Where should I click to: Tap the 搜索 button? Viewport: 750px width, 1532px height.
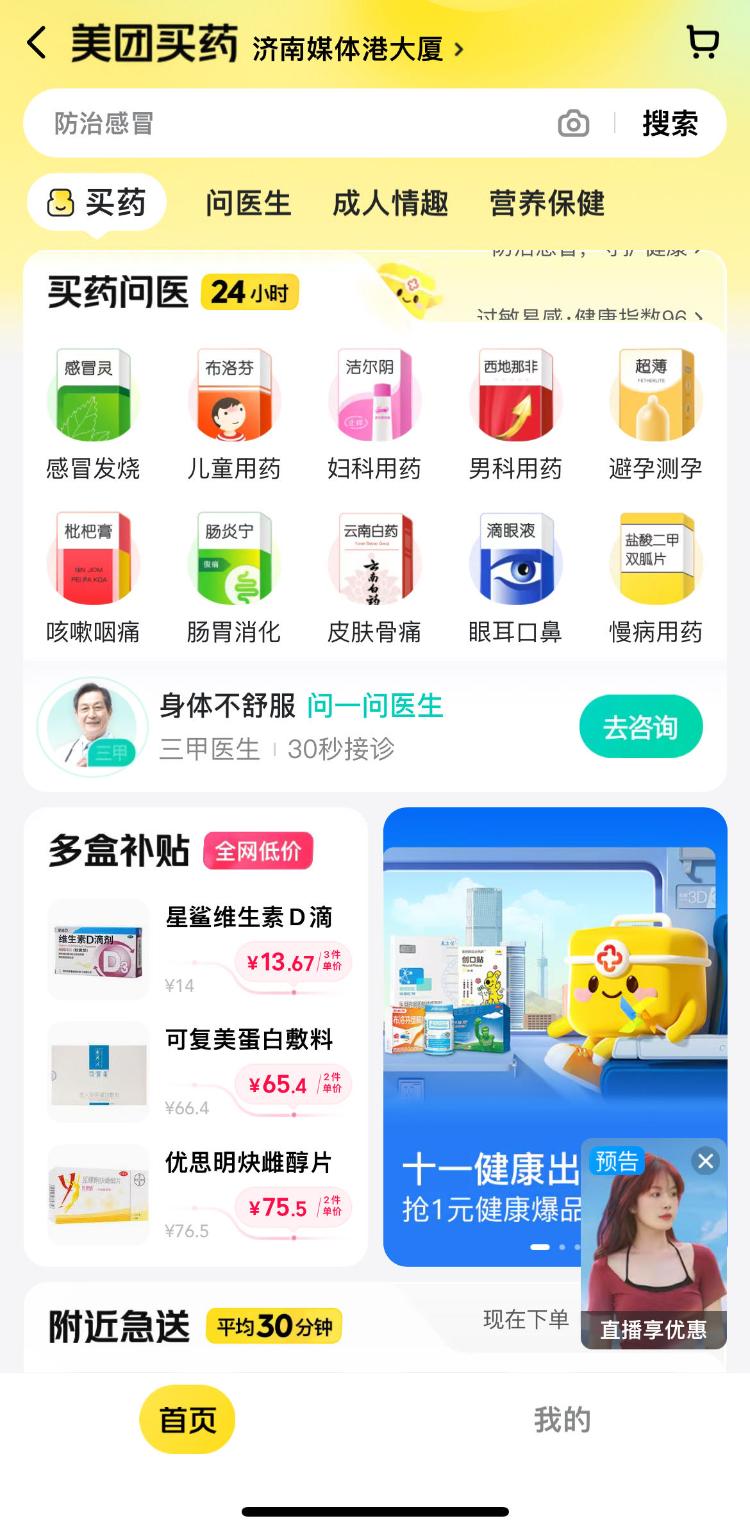670,124
